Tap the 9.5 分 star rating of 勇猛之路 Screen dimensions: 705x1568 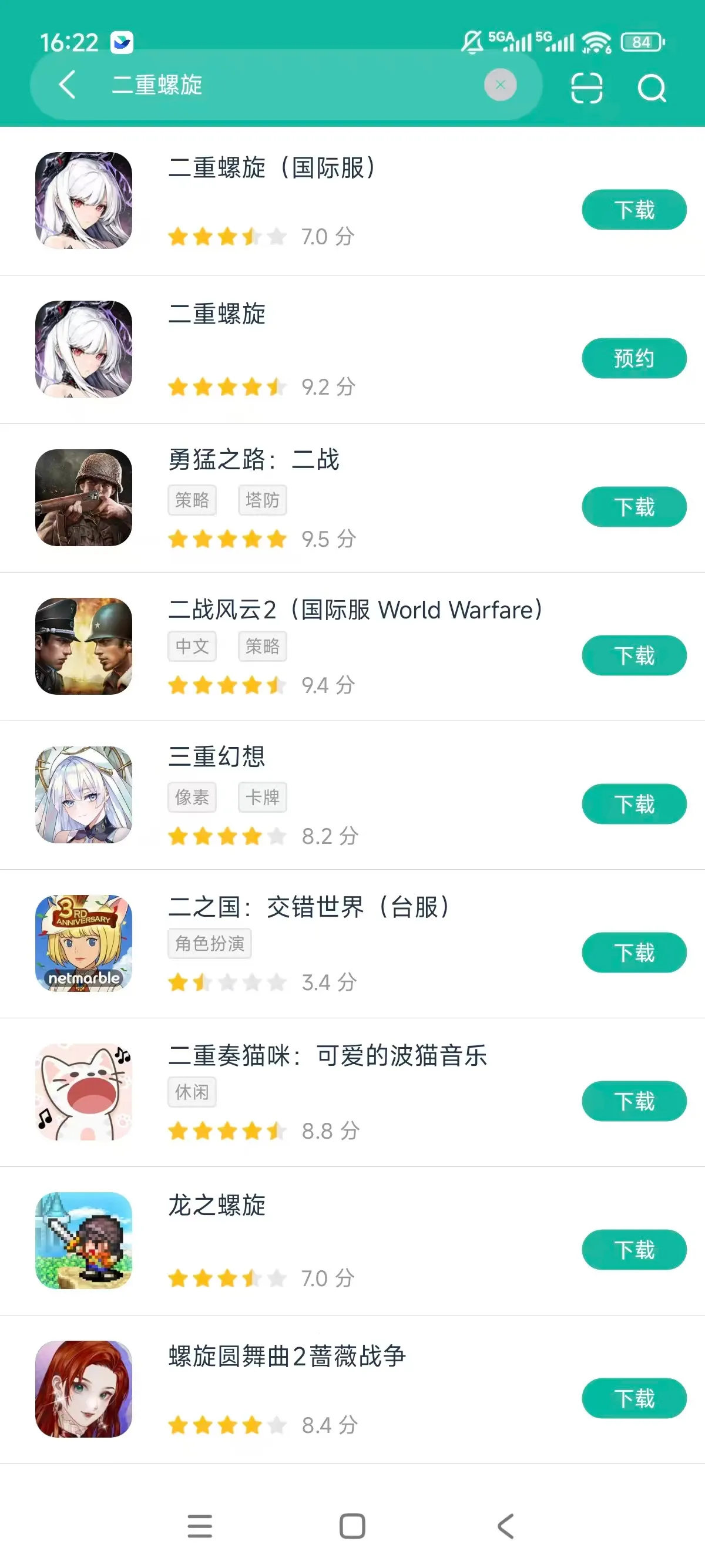(262, 539)
